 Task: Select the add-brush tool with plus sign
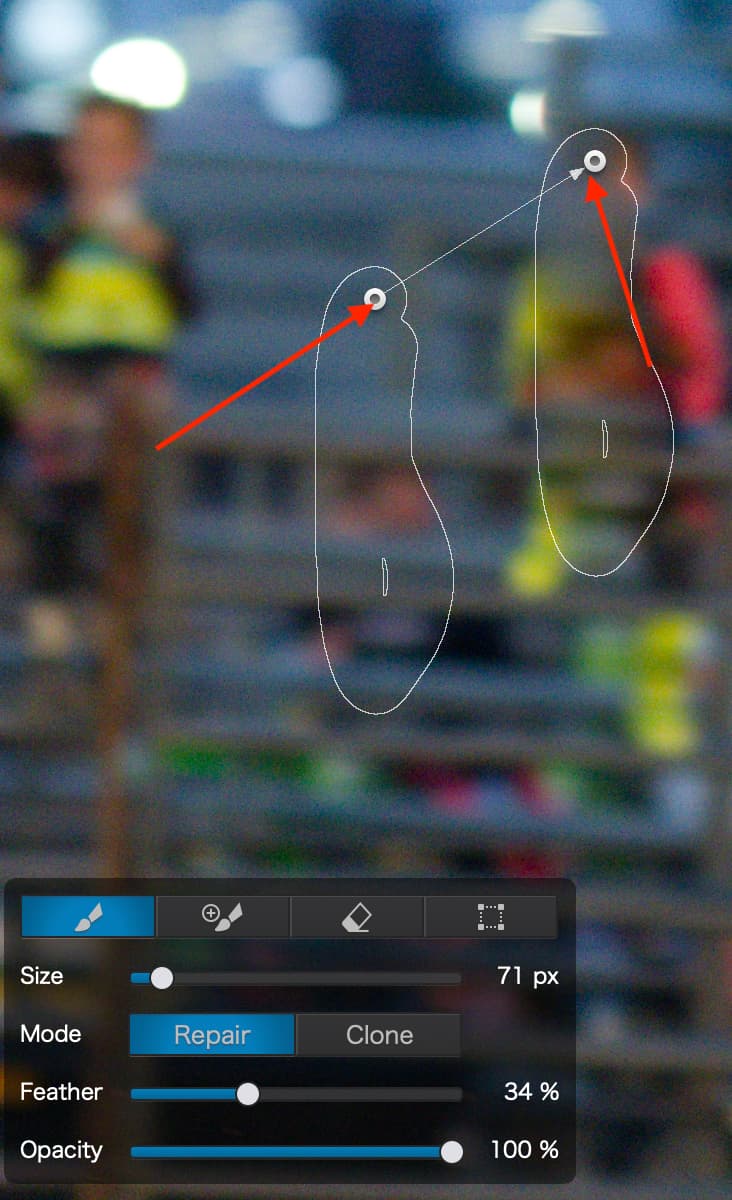pos(223,916)
